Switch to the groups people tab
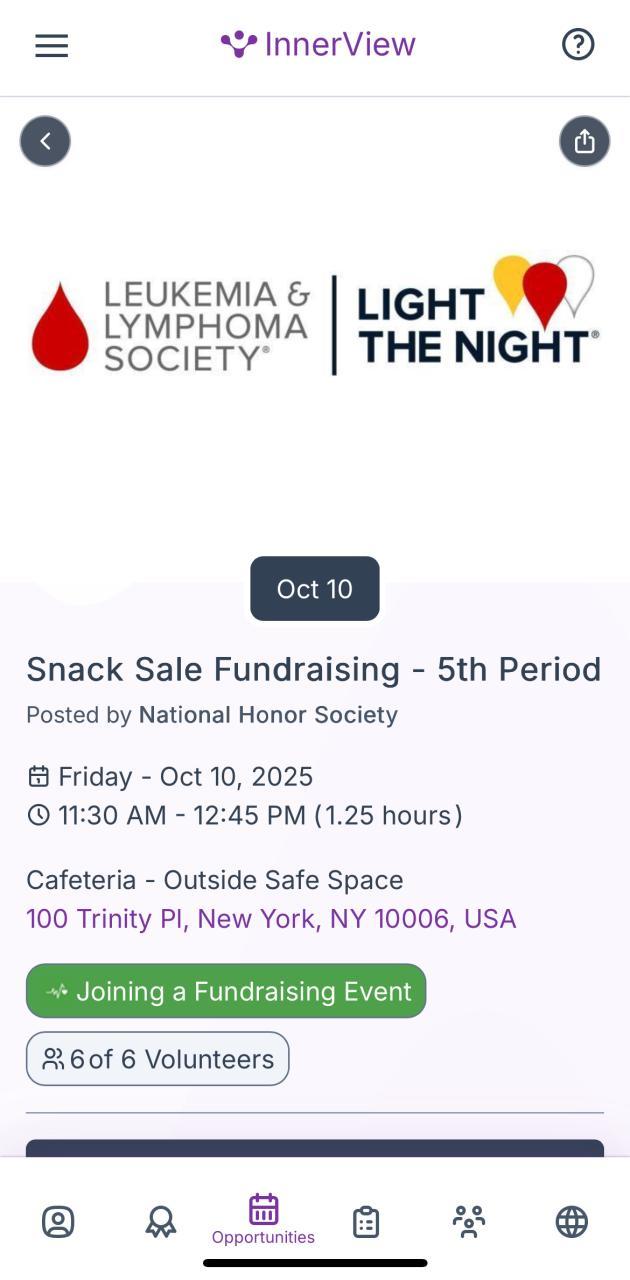This screenshot has width=630, height=1280. 468,1221
